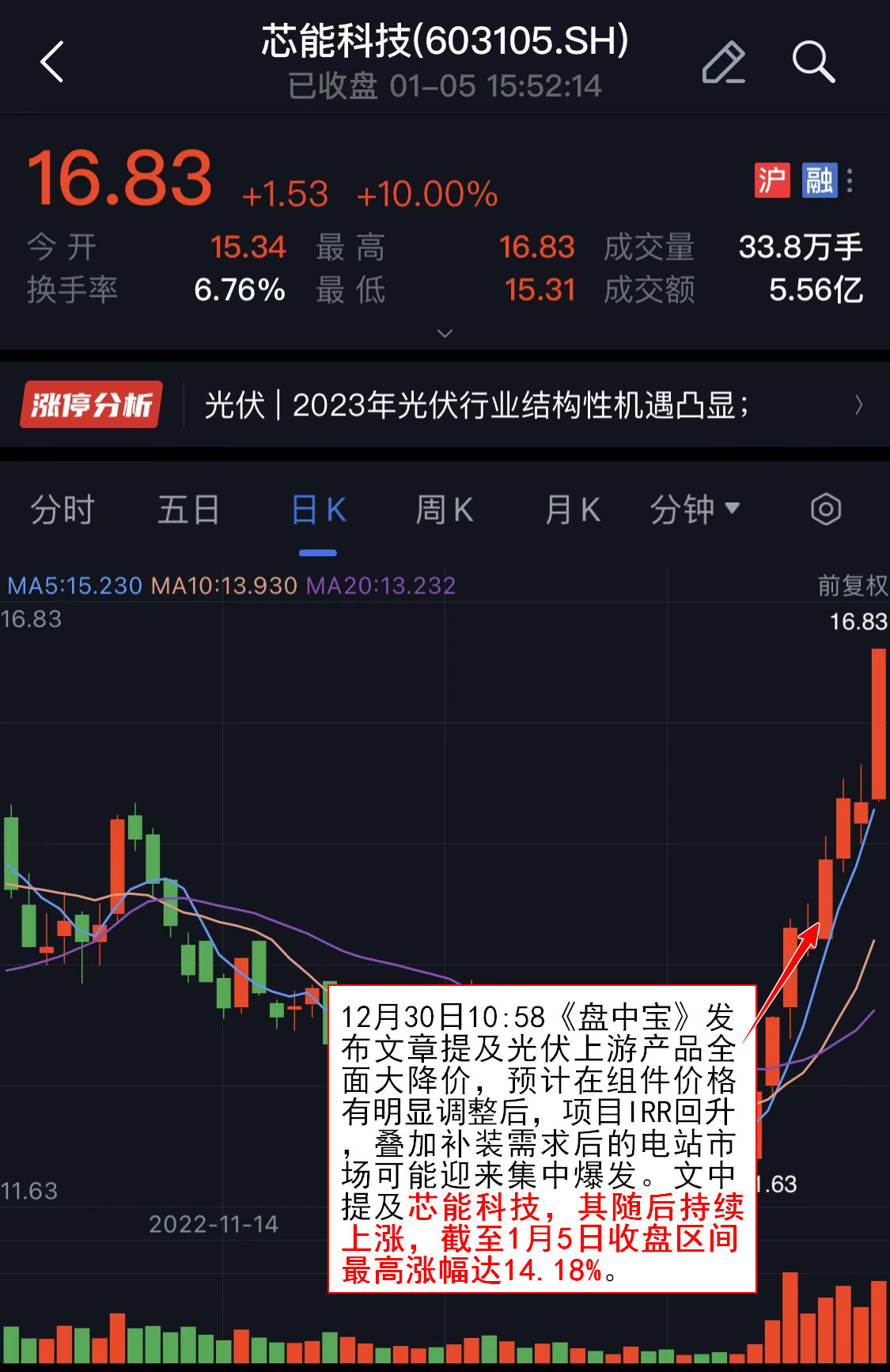View the 月K monthly chart
Image resolution: width=890 pixels, height=1372 pixels.
pyautogui.click(x=572, y=510)
